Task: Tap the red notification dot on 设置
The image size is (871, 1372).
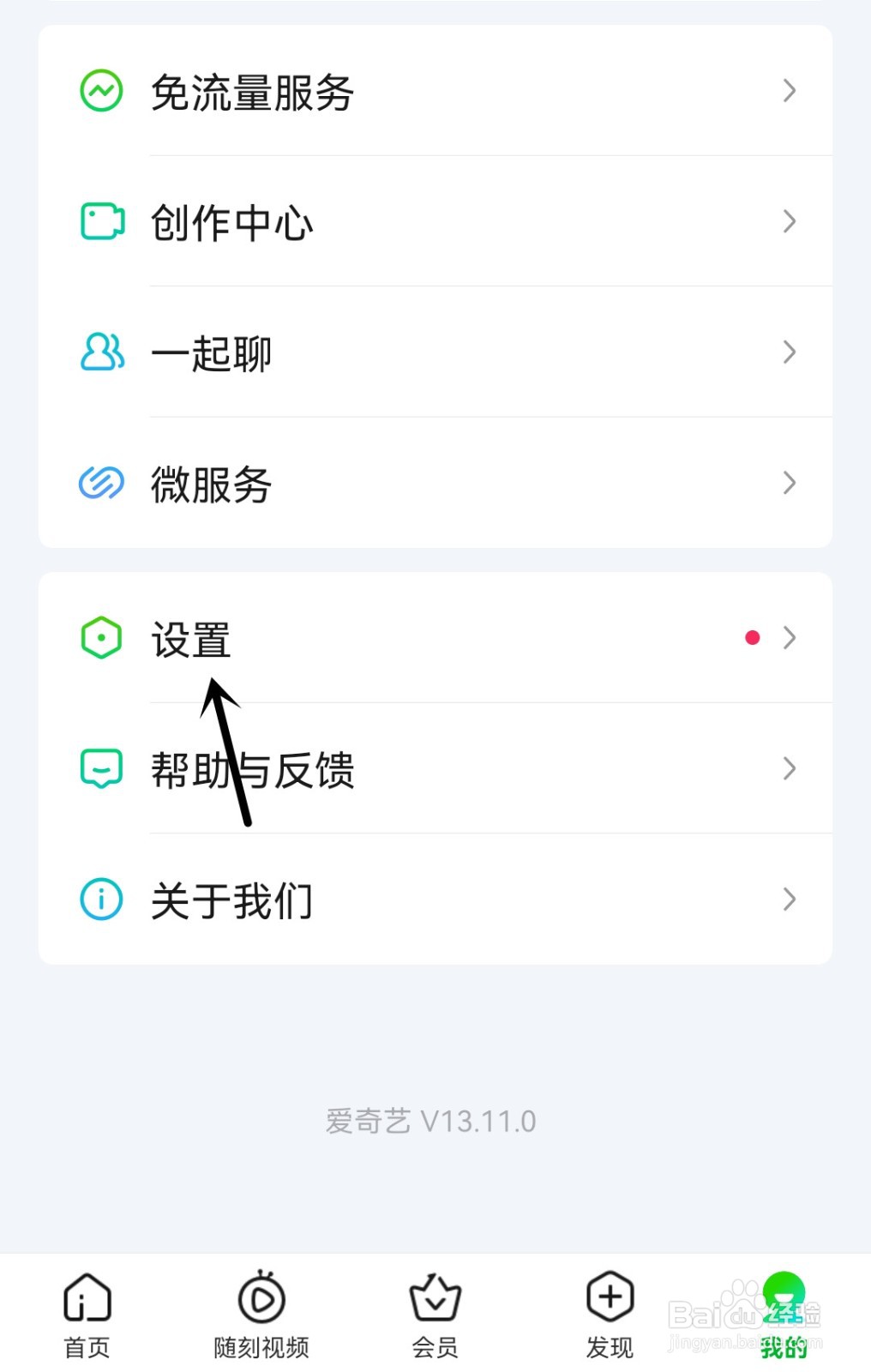Action: pyautogui.click(x=752, y=636)
